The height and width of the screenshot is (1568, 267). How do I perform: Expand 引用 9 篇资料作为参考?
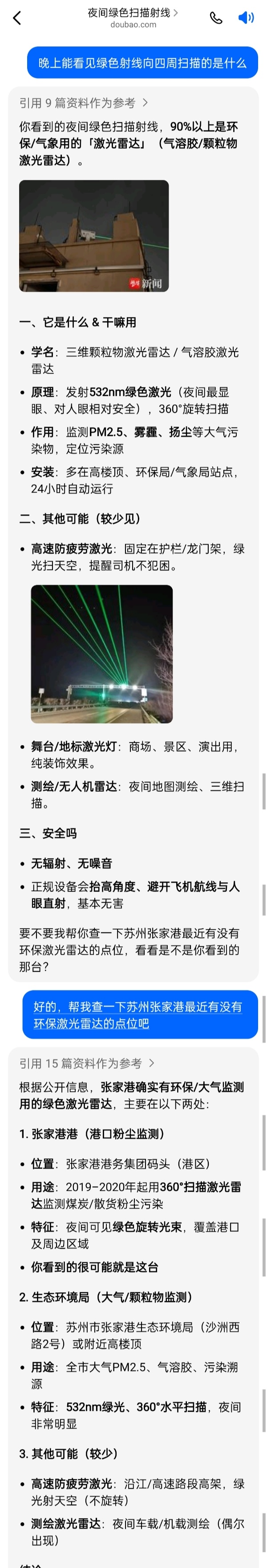tap(83, 103)
